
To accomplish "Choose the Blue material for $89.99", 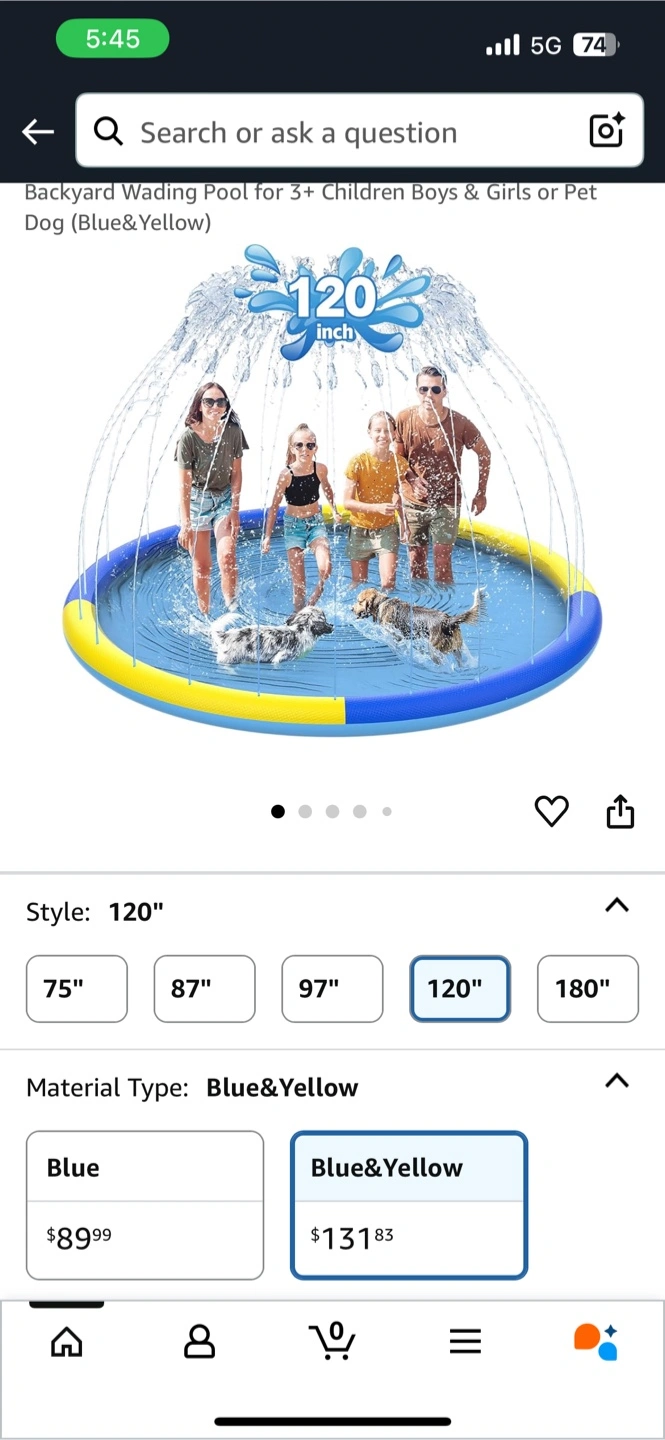I will [x=145, y=1205].
